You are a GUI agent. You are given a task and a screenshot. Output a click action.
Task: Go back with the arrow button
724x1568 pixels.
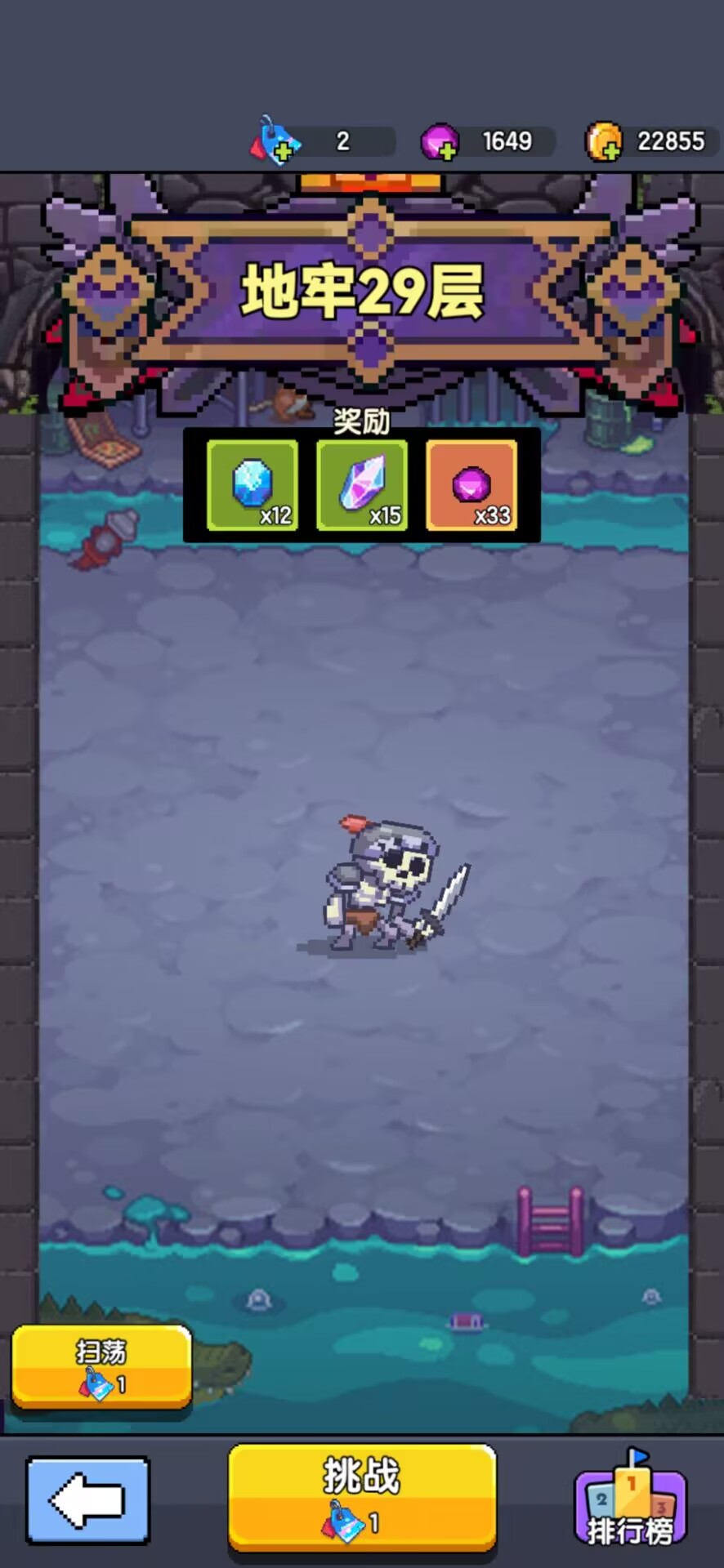(x=87, y=1499)
